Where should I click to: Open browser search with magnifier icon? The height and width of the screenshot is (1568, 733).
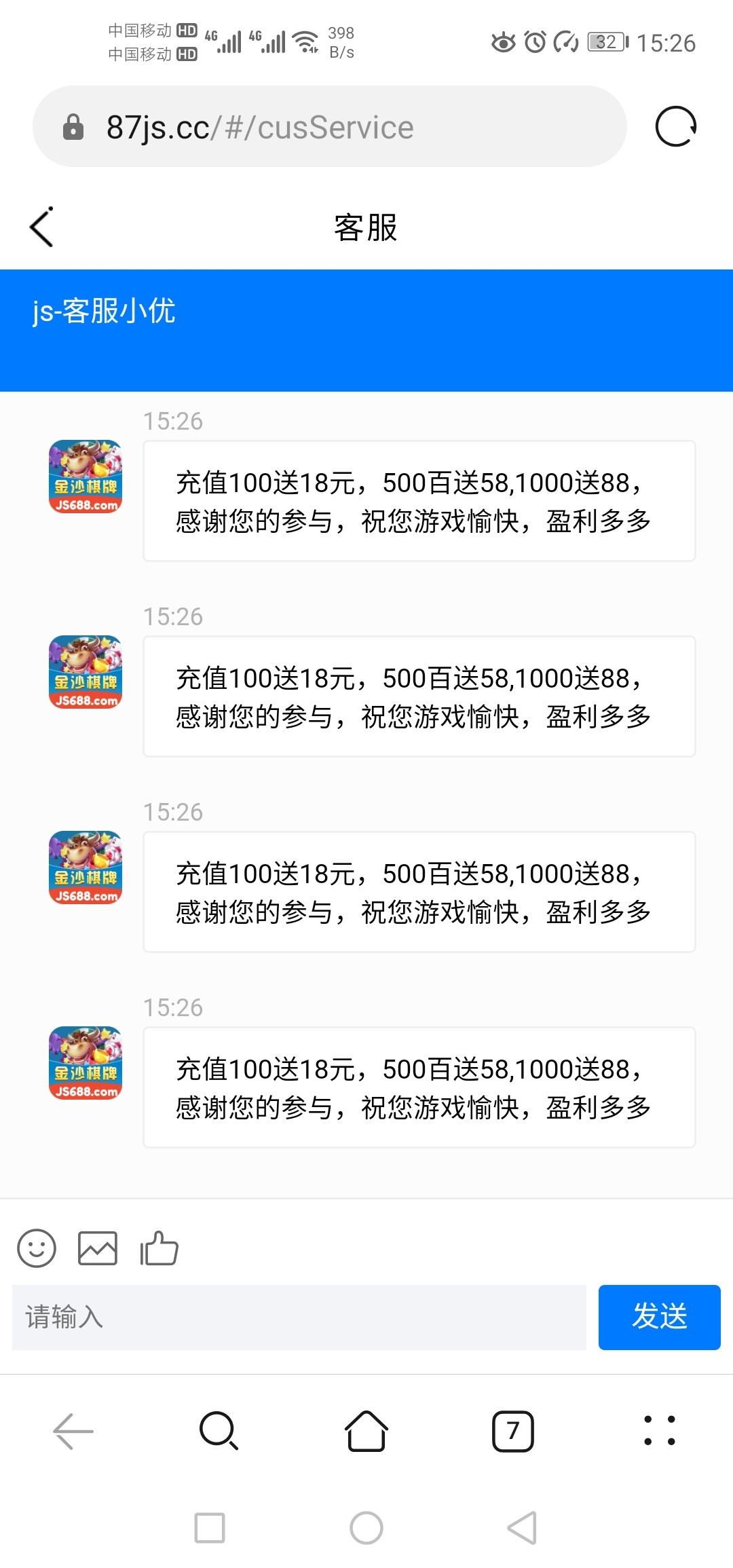pos(219,1431)
